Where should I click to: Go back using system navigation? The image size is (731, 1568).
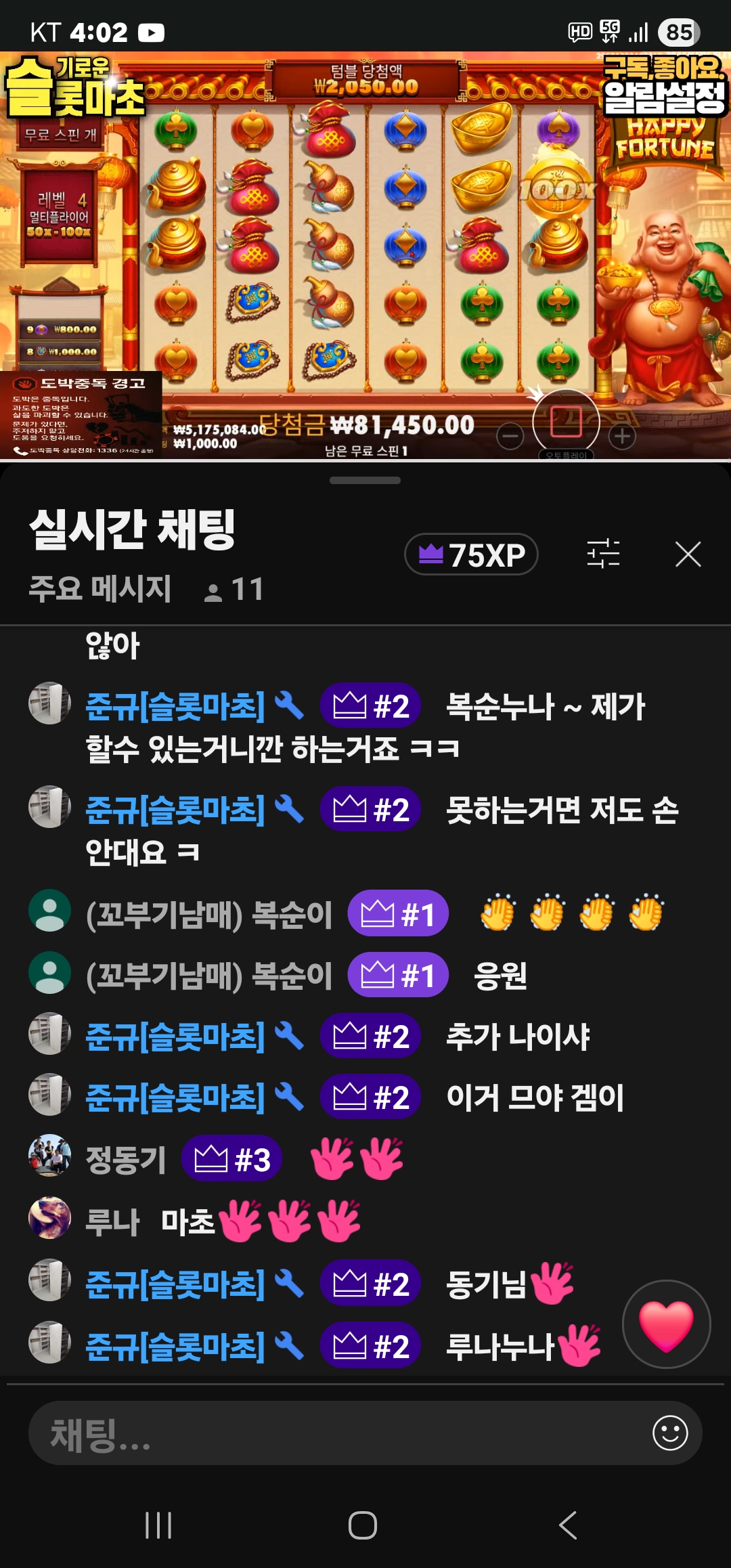tap(569, 1525)
